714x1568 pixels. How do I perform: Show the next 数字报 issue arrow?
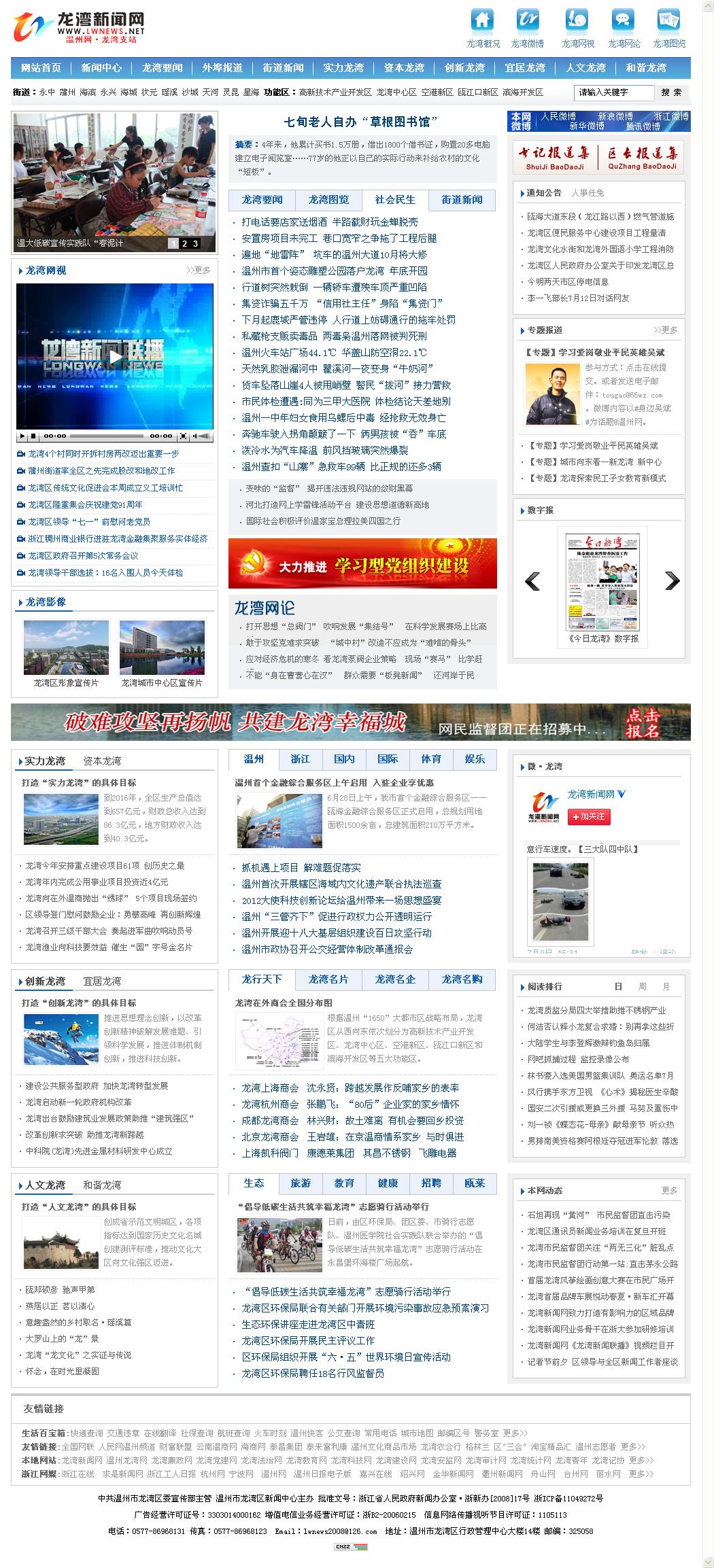pos(671,581)
